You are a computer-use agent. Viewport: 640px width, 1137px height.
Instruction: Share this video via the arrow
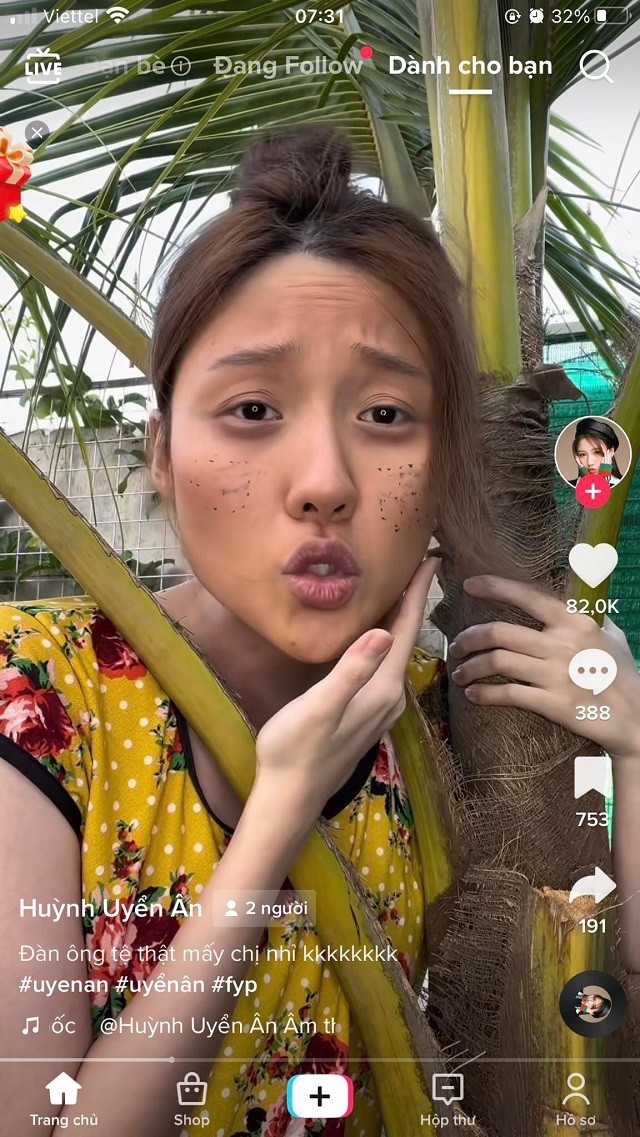592,886
